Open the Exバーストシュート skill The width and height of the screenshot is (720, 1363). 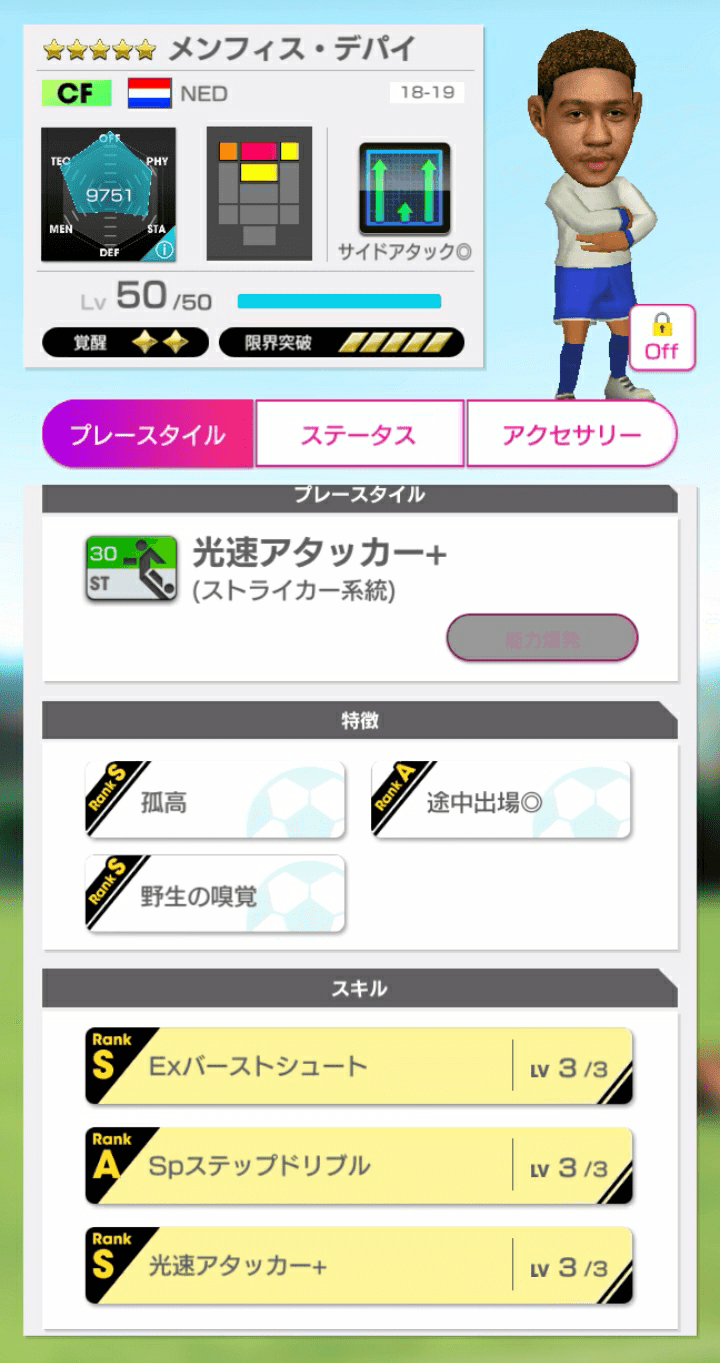(x=359, y=1066)
